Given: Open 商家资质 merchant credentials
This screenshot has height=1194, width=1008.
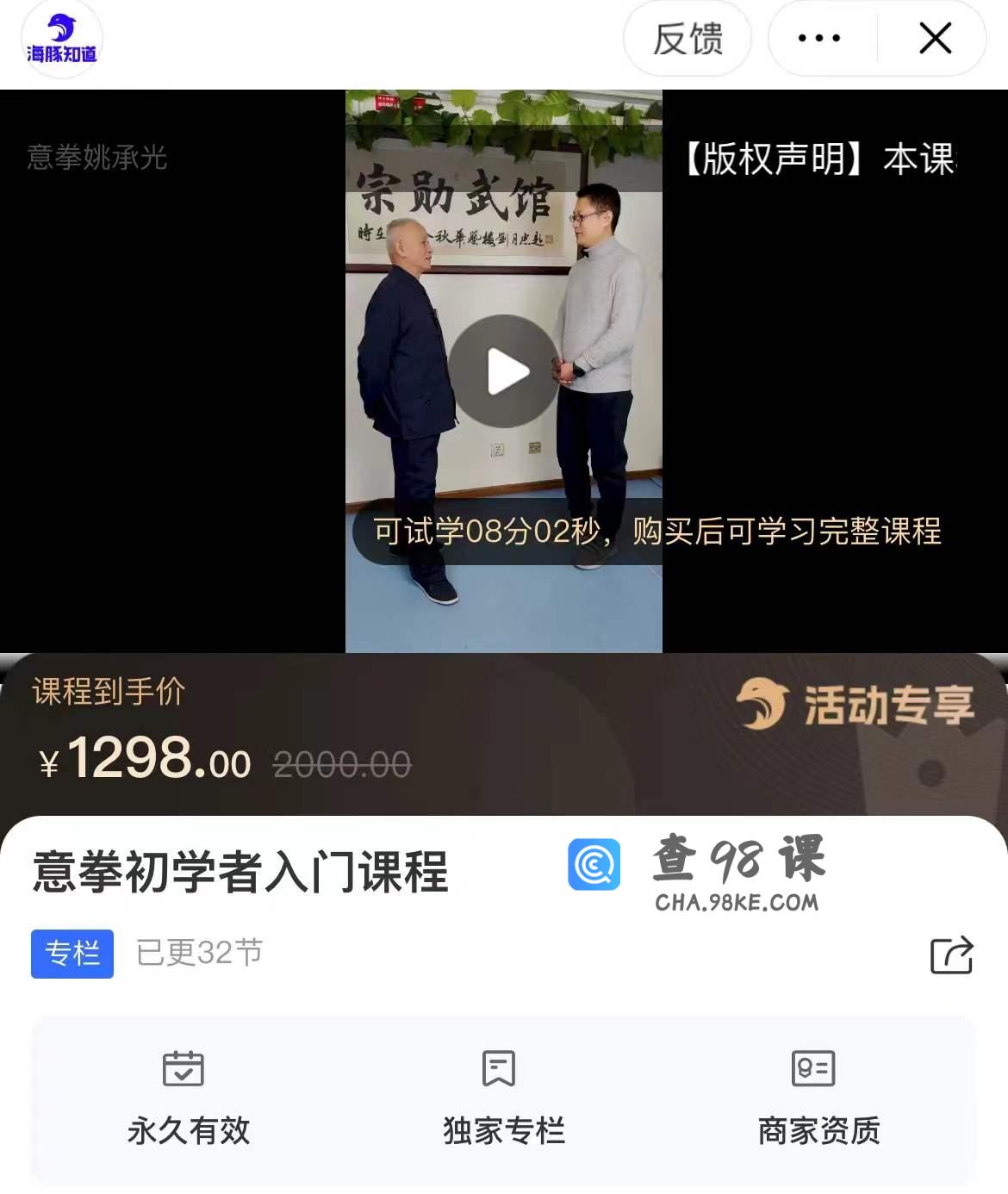Looking at the screenshot, I should [818, 1098].
